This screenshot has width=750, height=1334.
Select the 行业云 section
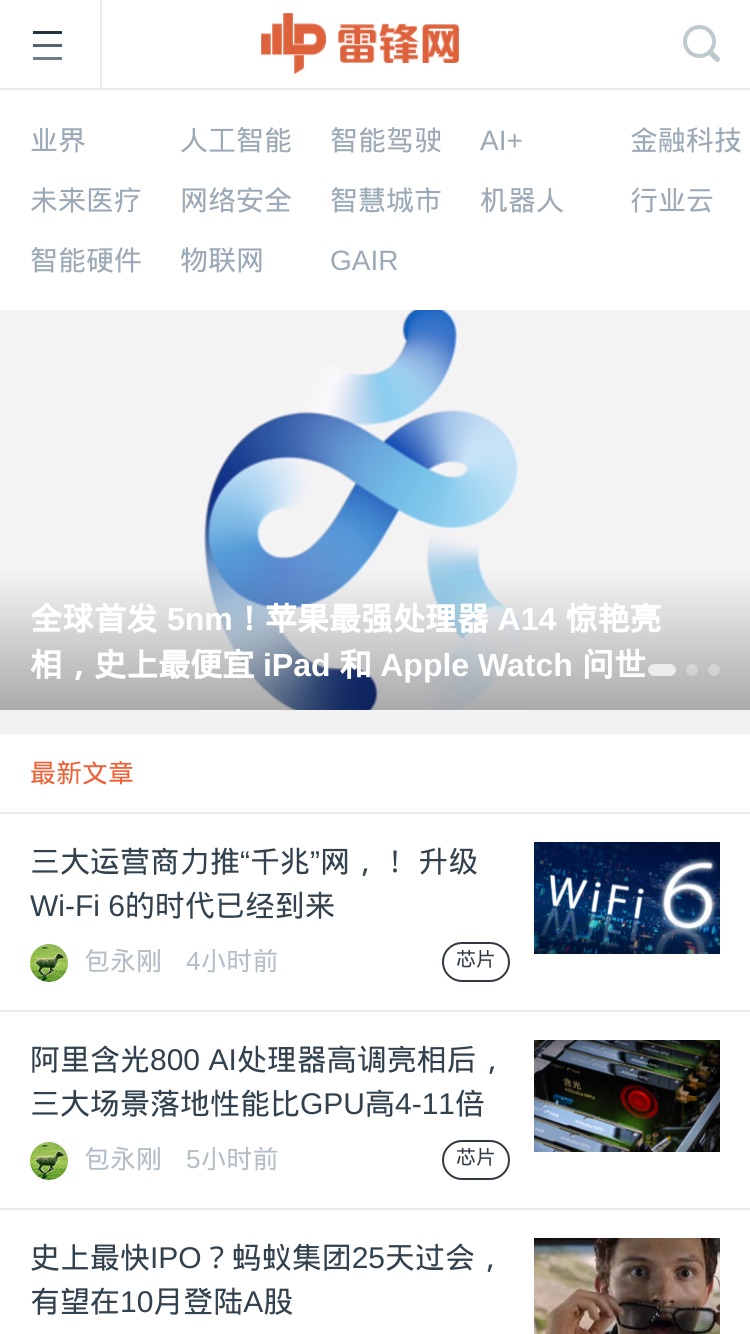pos(672,201)
